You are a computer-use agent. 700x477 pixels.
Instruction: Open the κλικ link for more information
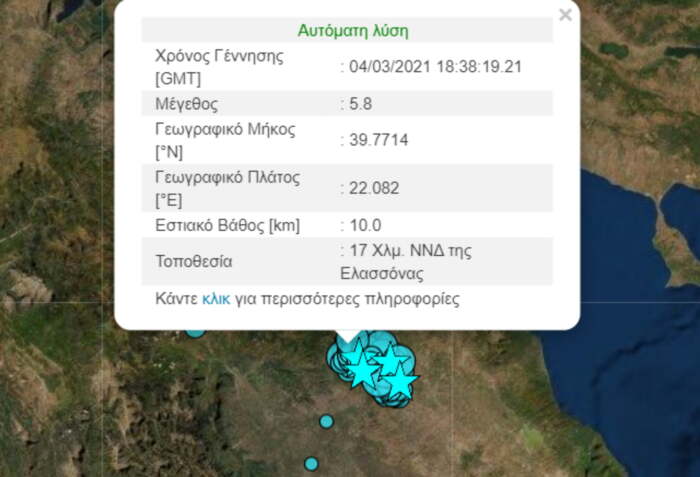pyautogui.click(x=216, y=299)
